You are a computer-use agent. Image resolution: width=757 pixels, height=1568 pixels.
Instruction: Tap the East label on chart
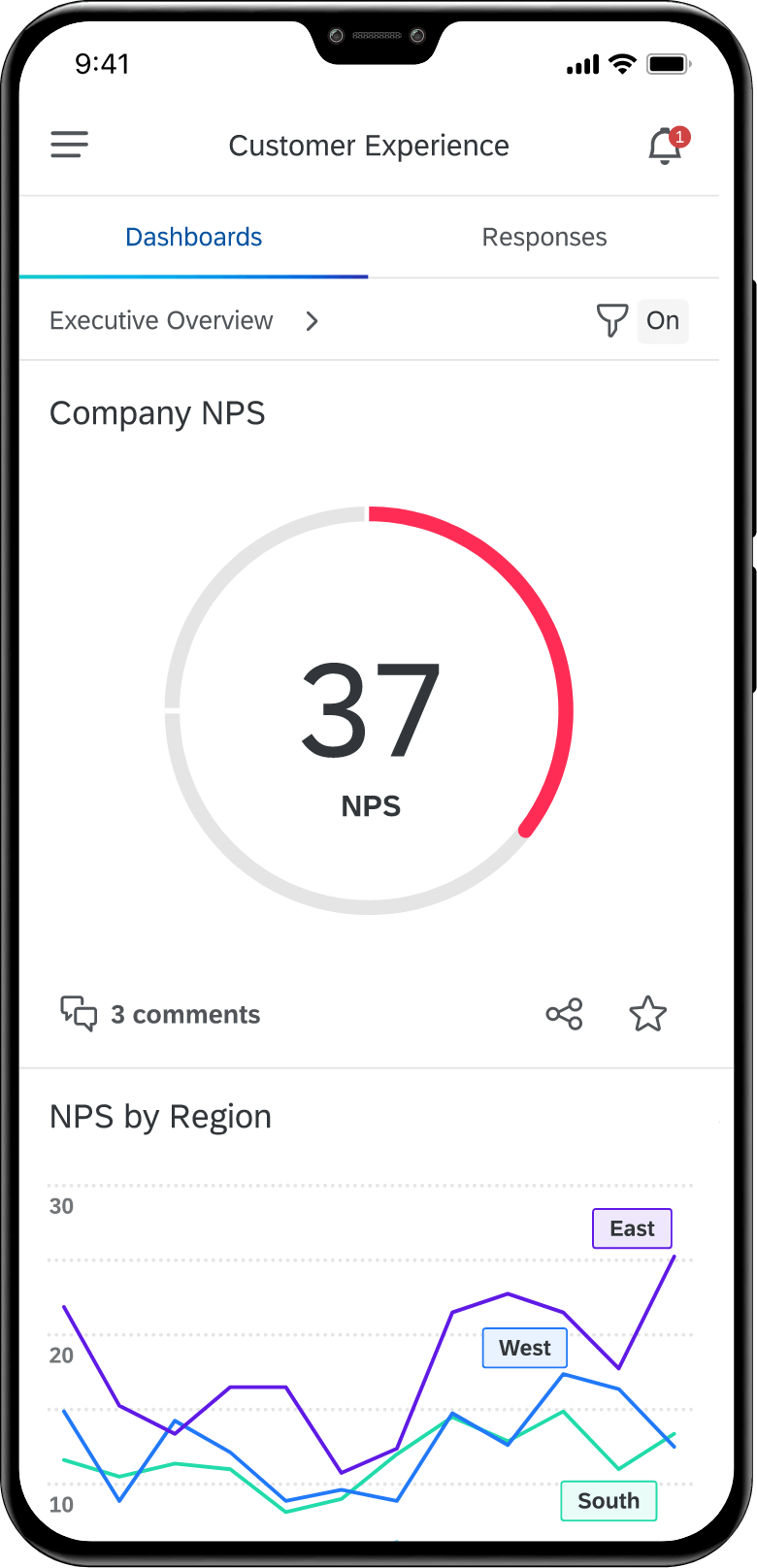click(x=632, y=1228)
